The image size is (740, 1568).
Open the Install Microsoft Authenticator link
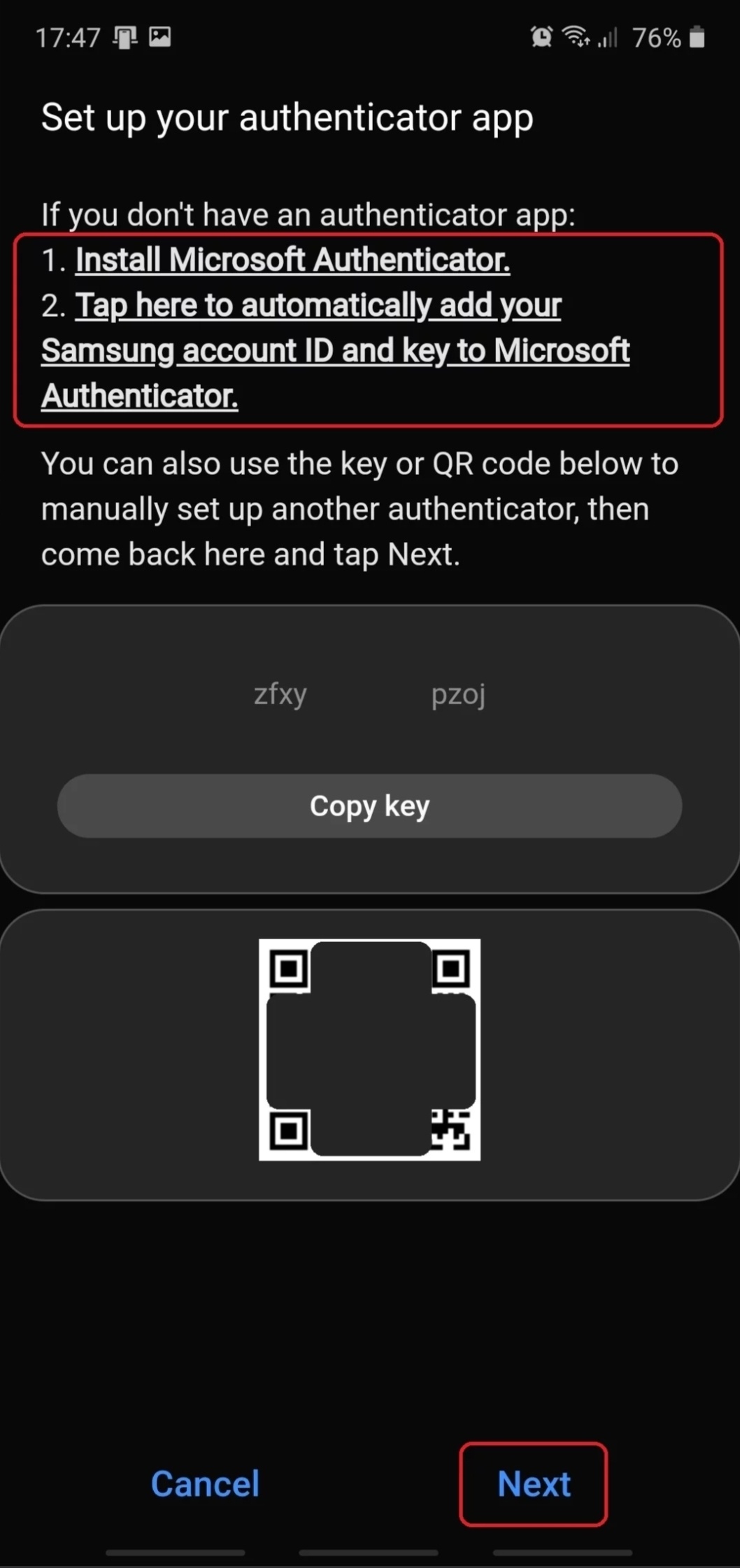(292, 260)
